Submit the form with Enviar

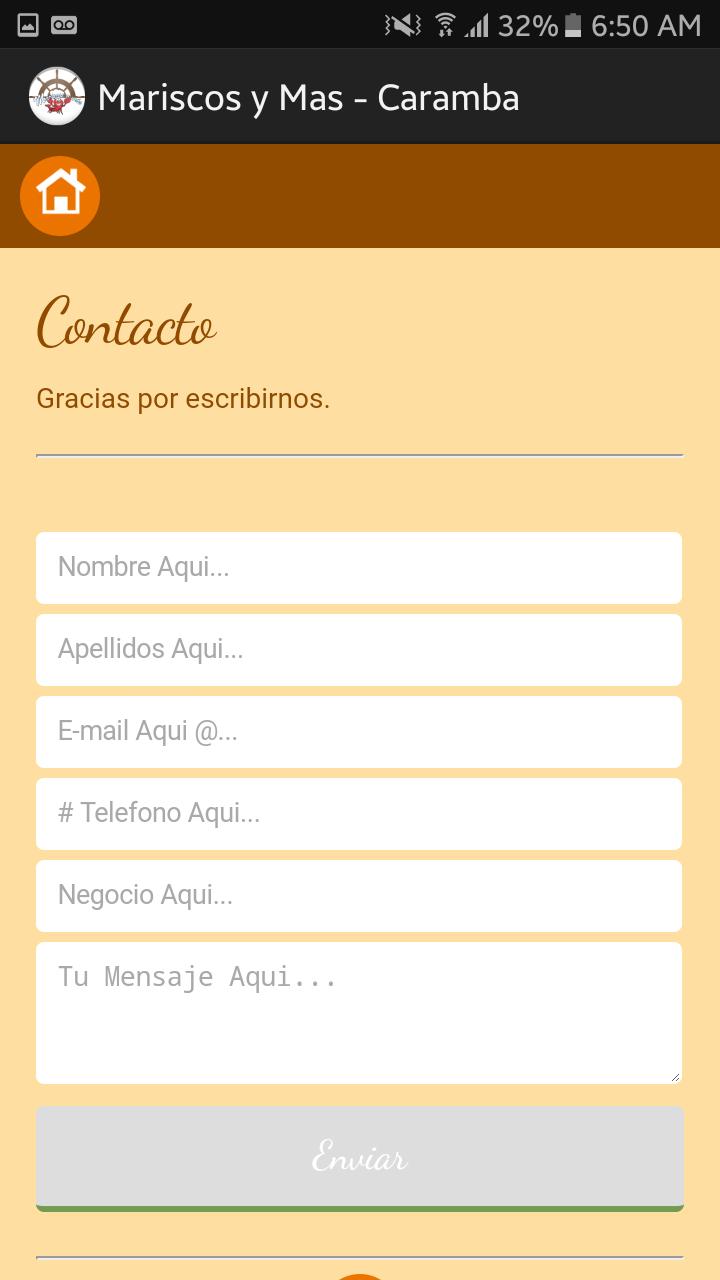[x=359, y=1157]
